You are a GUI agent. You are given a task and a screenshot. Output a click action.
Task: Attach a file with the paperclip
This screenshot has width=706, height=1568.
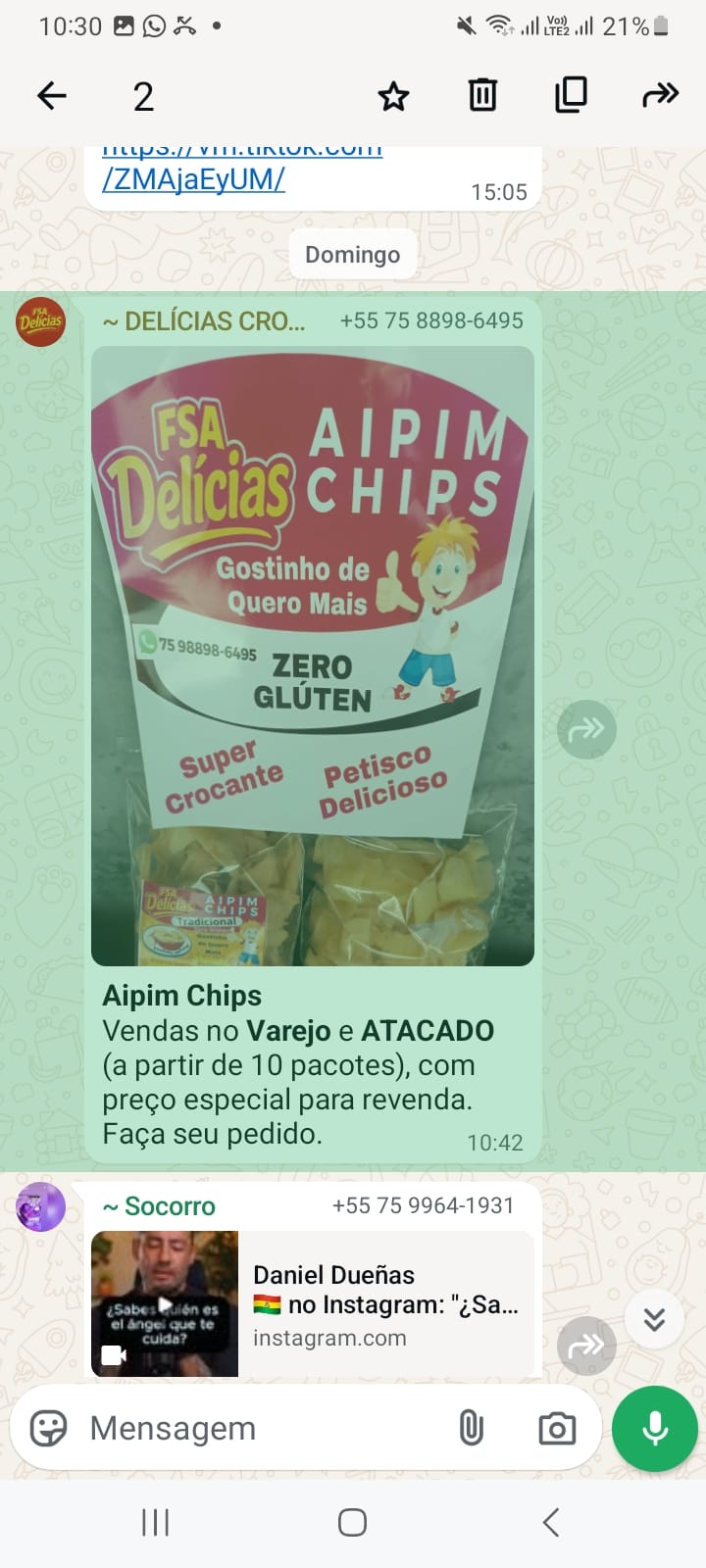pyautogui.click(x=472, y=1429)
